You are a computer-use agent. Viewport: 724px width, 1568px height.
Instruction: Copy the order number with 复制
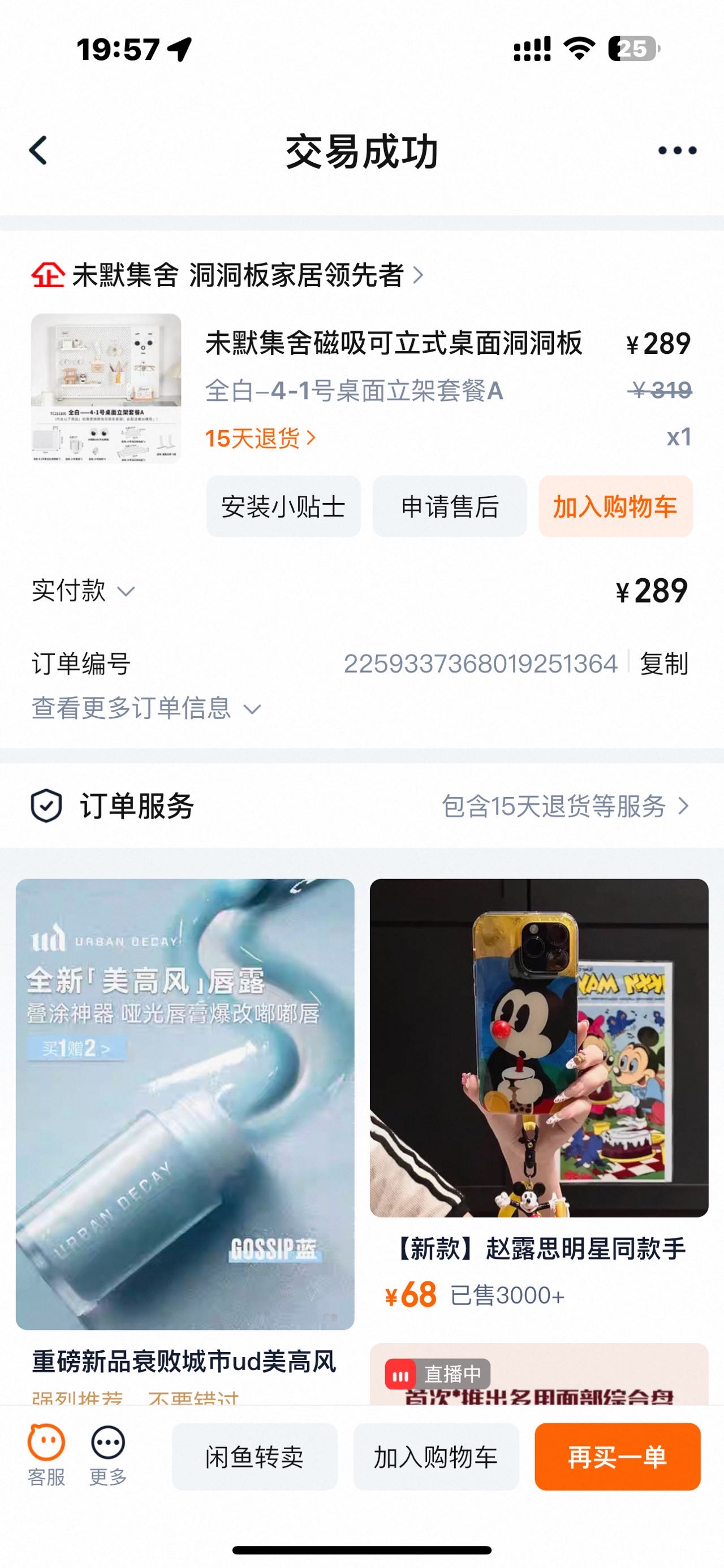663,664
